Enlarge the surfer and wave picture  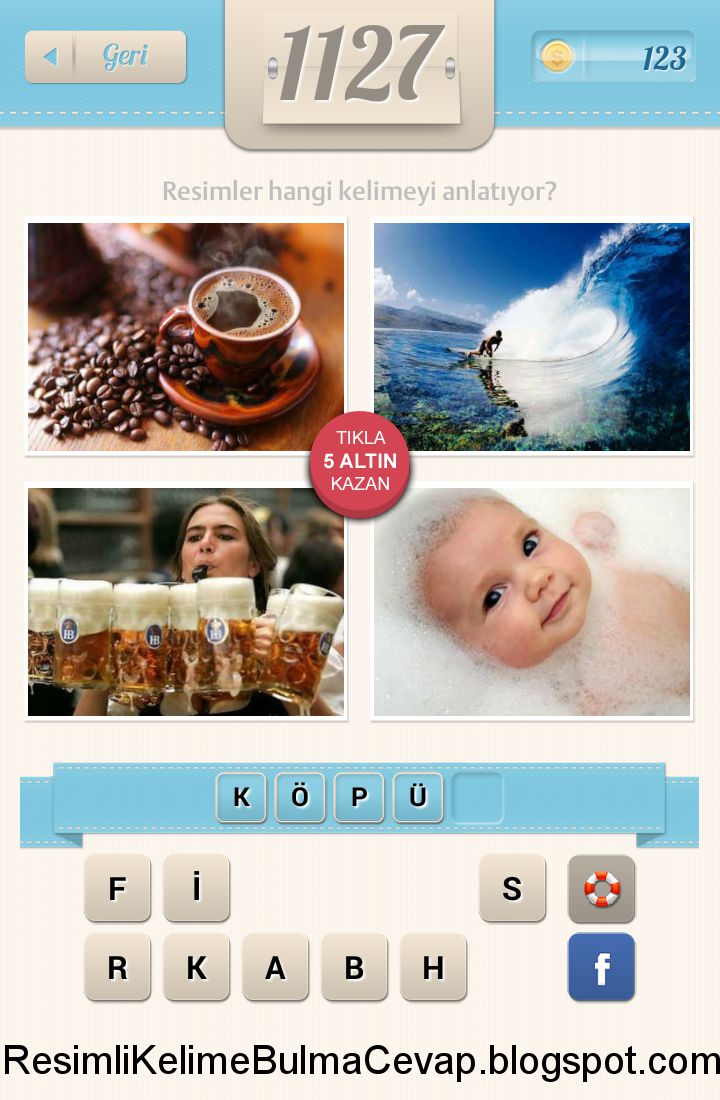[532, 336]
